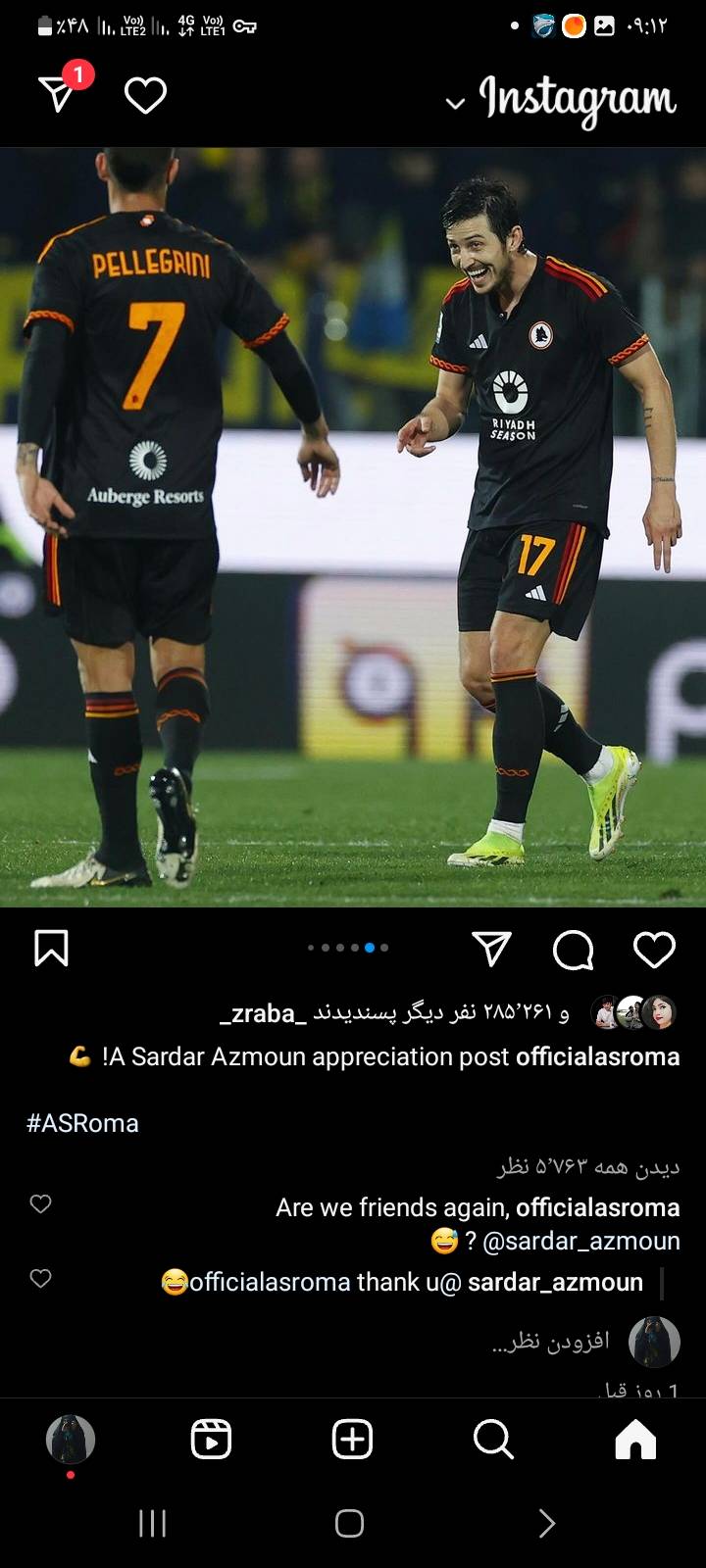Go to the Home tab
Screen dimensions: 706x1568
click(x=635, y=1440)
